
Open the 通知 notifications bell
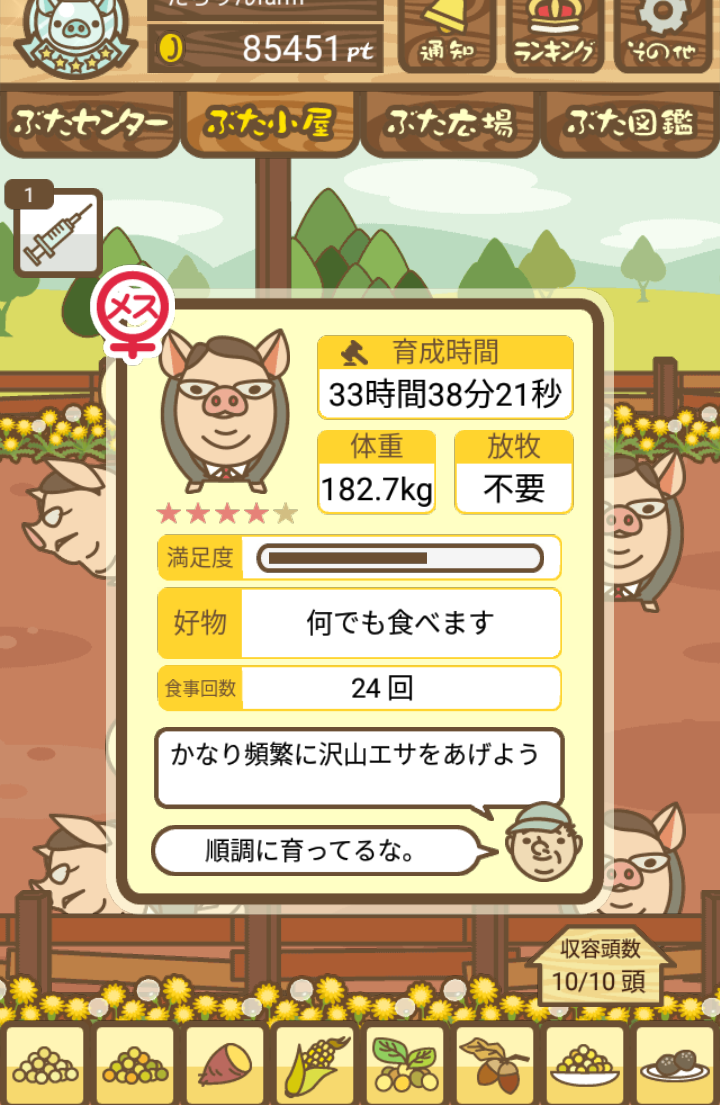click(445, 35)
